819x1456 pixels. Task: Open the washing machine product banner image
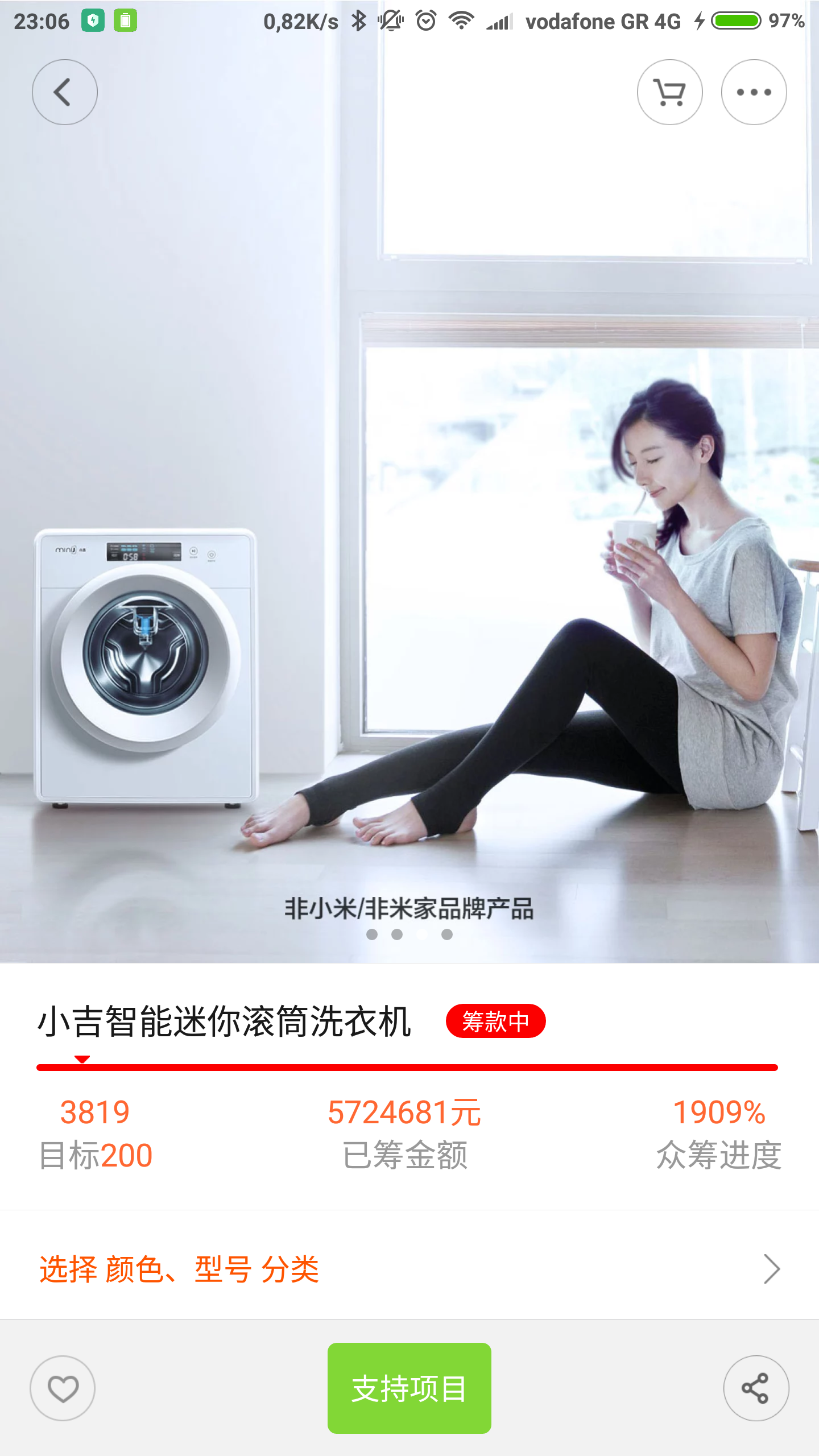(409, 481)
